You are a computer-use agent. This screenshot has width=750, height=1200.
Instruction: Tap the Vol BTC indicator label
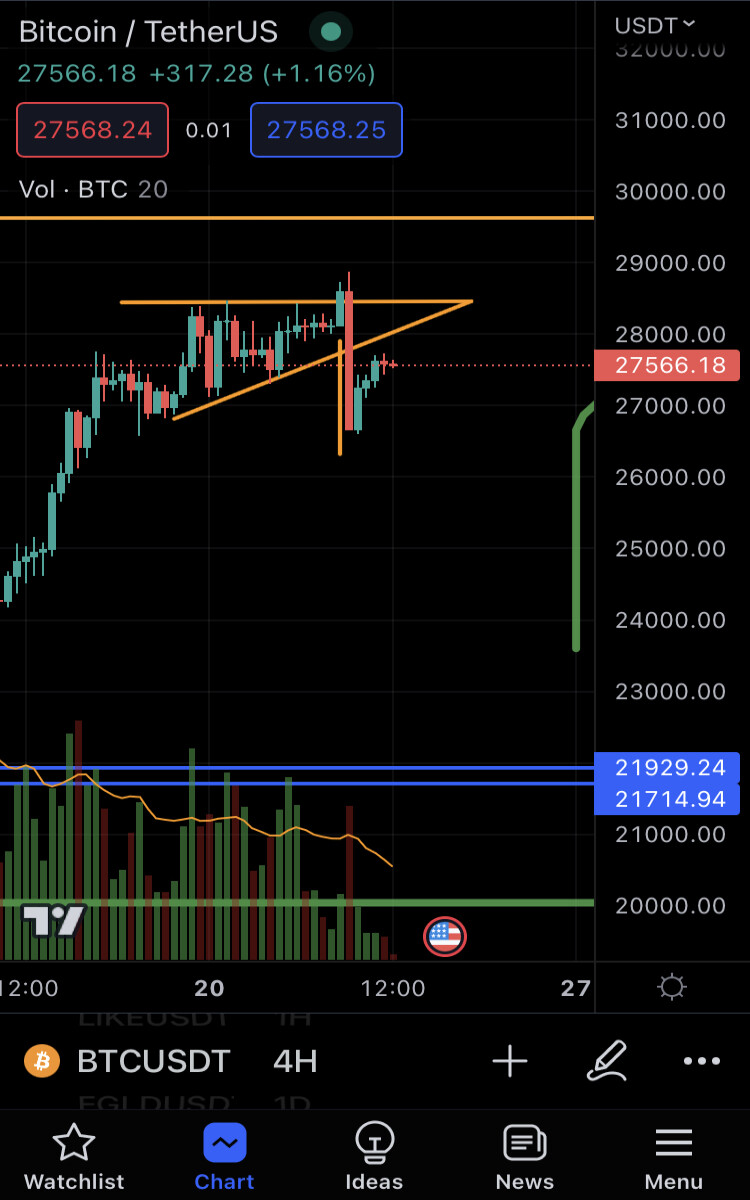(93, 189)
